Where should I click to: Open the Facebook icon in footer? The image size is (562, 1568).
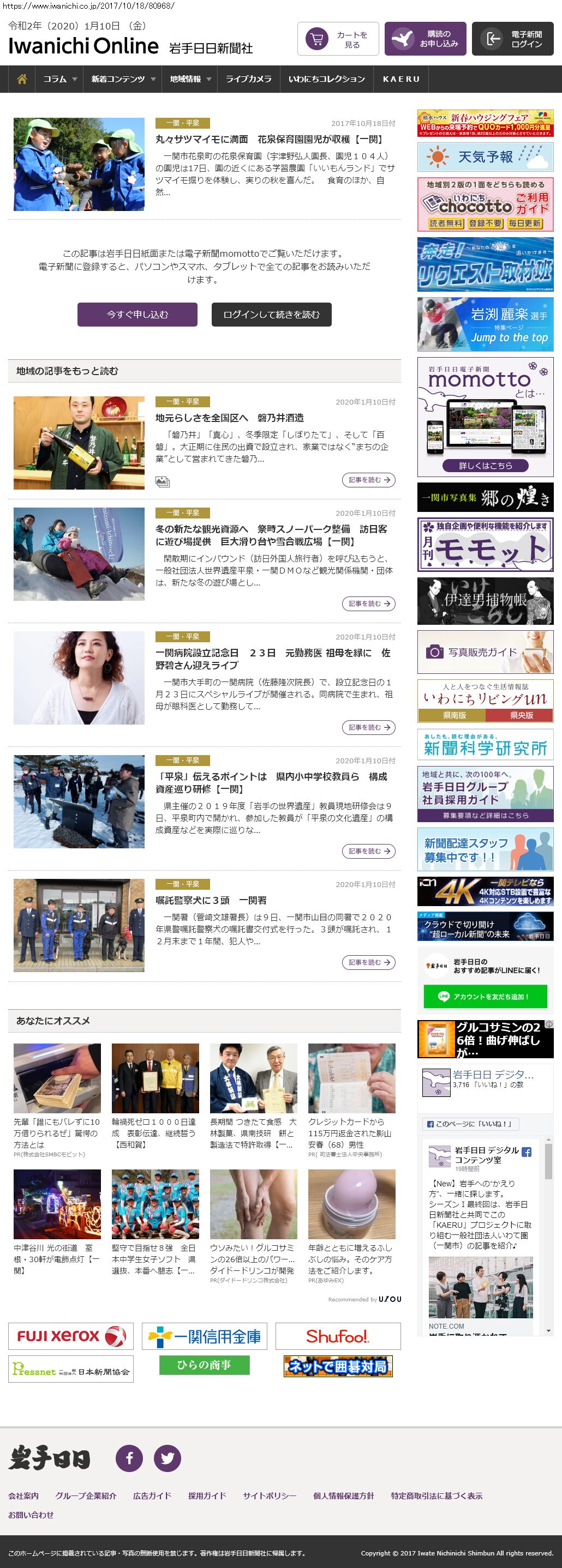point(129,1458)
